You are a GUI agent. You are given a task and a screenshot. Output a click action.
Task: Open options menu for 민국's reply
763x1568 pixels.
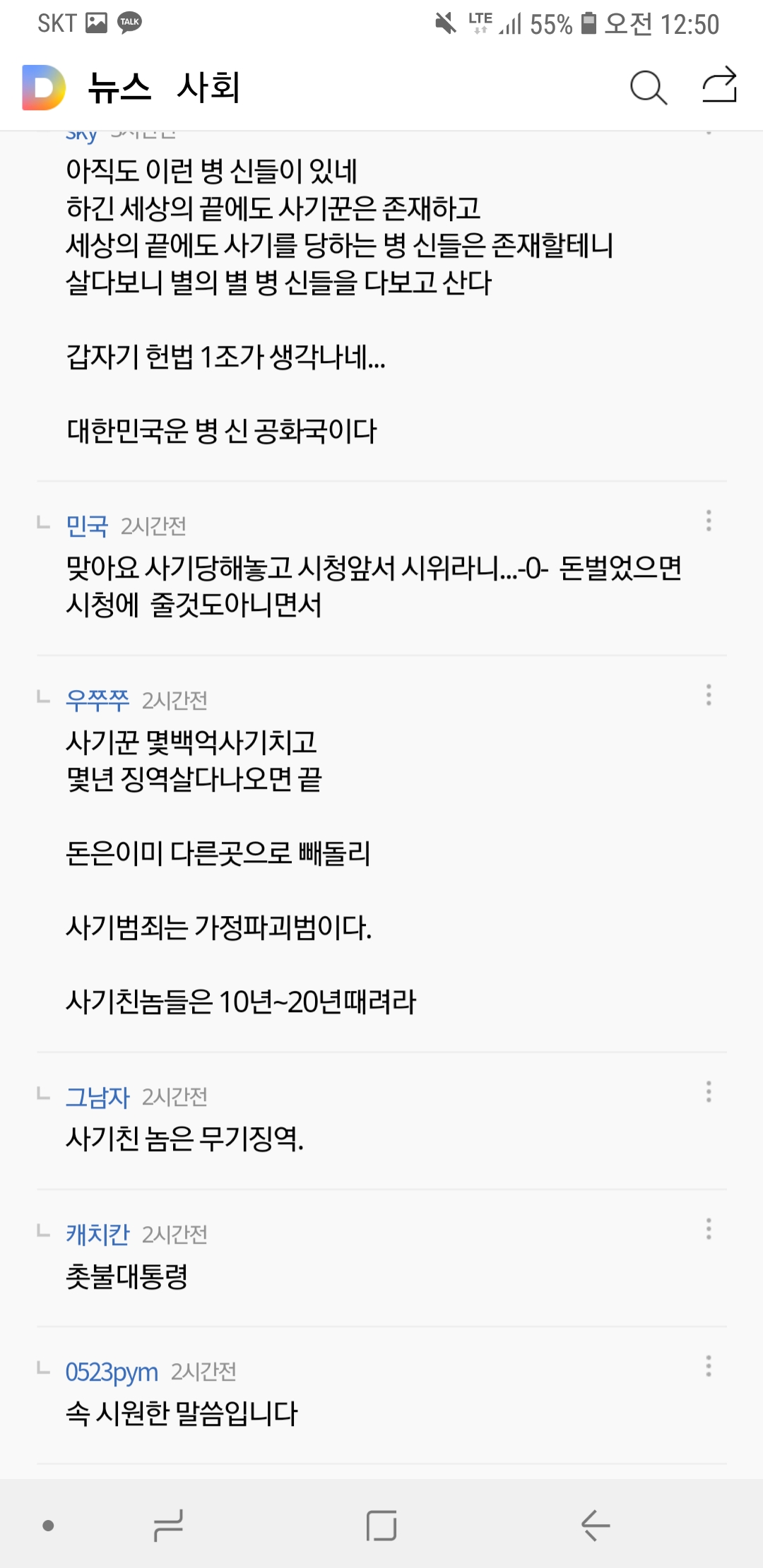tap(709, 521)
